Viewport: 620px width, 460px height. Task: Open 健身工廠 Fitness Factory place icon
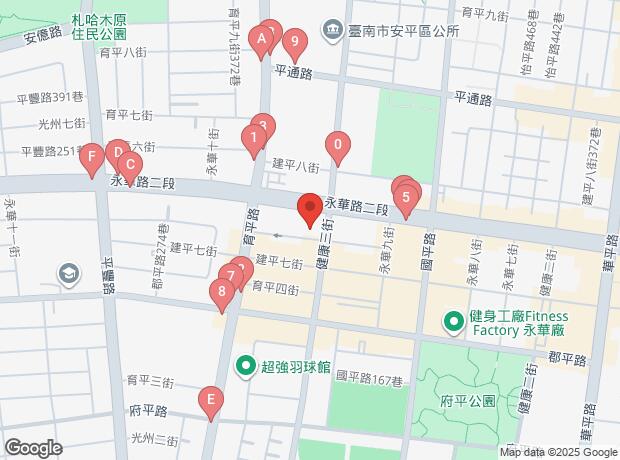point(454,322)
